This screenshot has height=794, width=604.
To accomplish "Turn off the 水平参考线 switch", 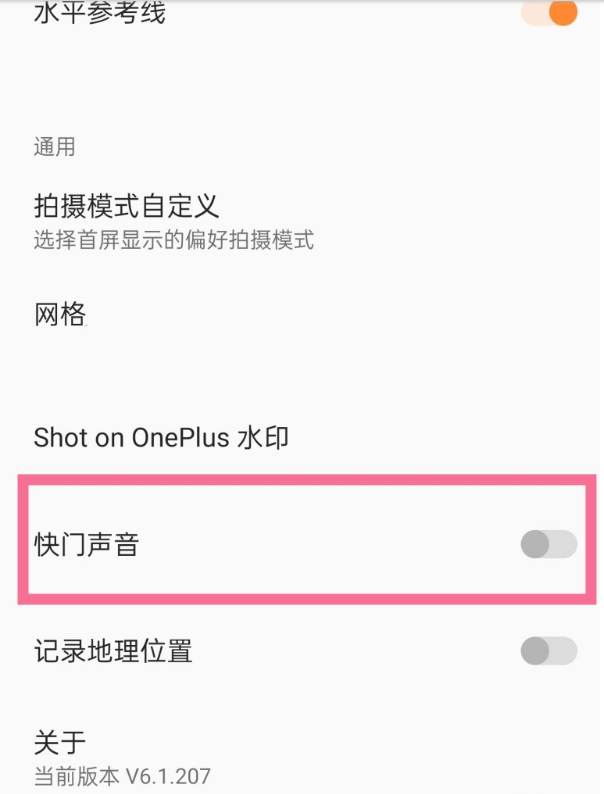I will click(x=550, y=13).
